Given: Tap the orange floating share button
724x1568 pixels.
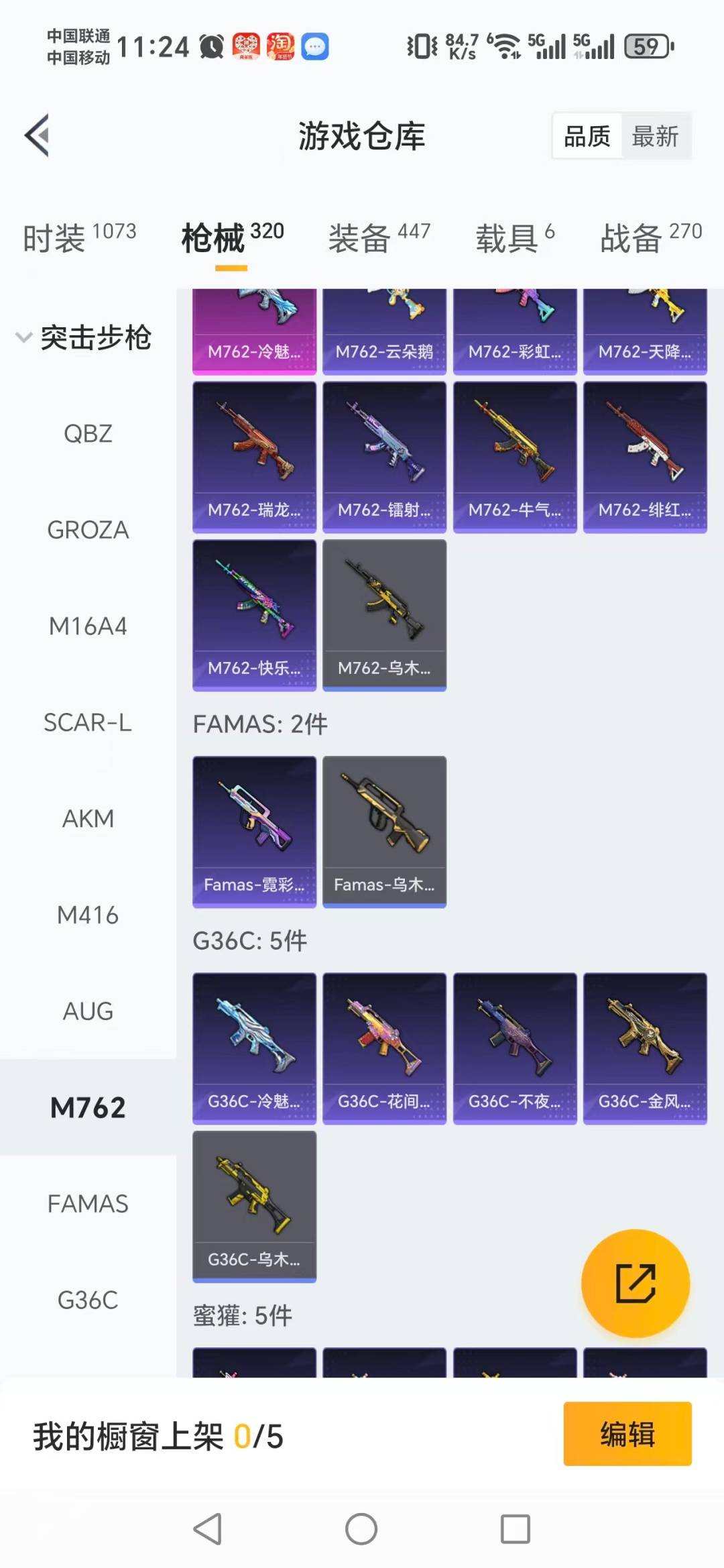Looking at the screenshot, I should coord(635,1283).
